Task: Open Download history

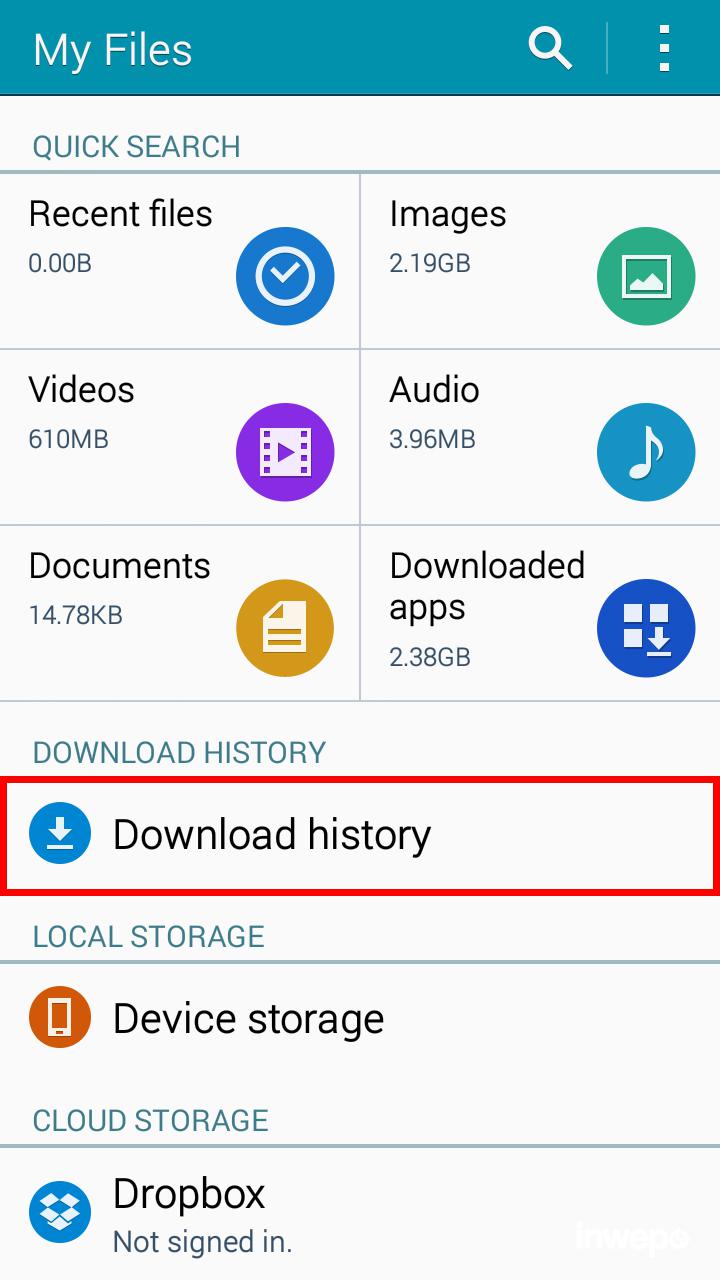Action: point(360,834)
